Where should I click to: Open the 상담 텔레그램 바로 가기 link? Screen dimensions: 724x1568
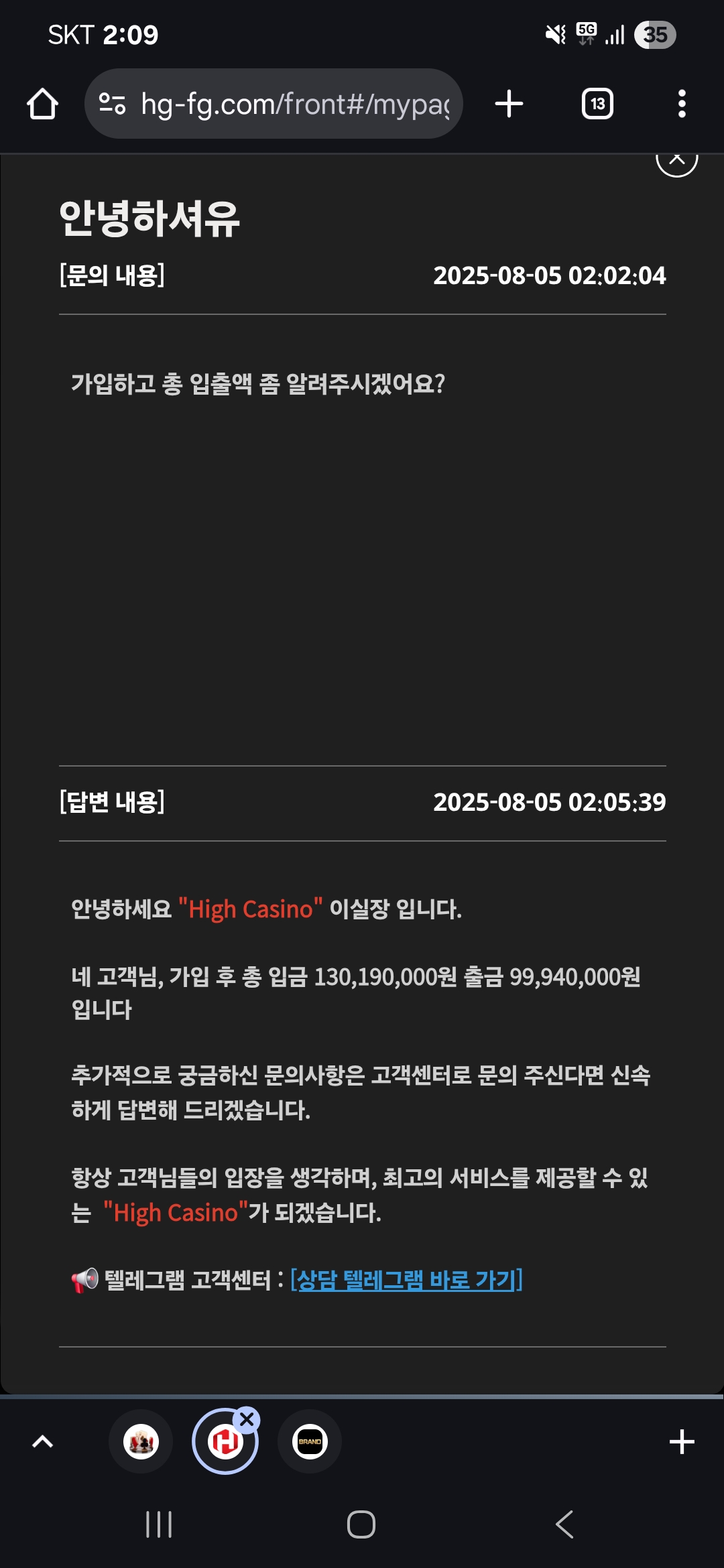[x=407, y=1281]
